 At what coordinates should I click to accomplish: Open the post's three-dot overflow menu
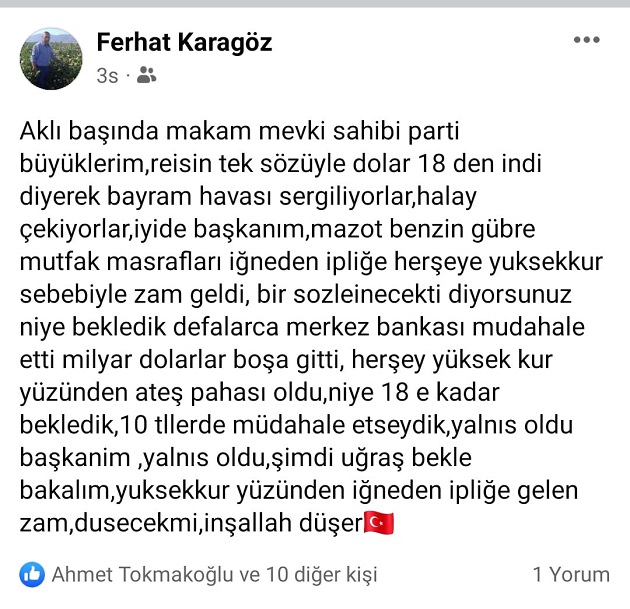(x=586, y=41)
